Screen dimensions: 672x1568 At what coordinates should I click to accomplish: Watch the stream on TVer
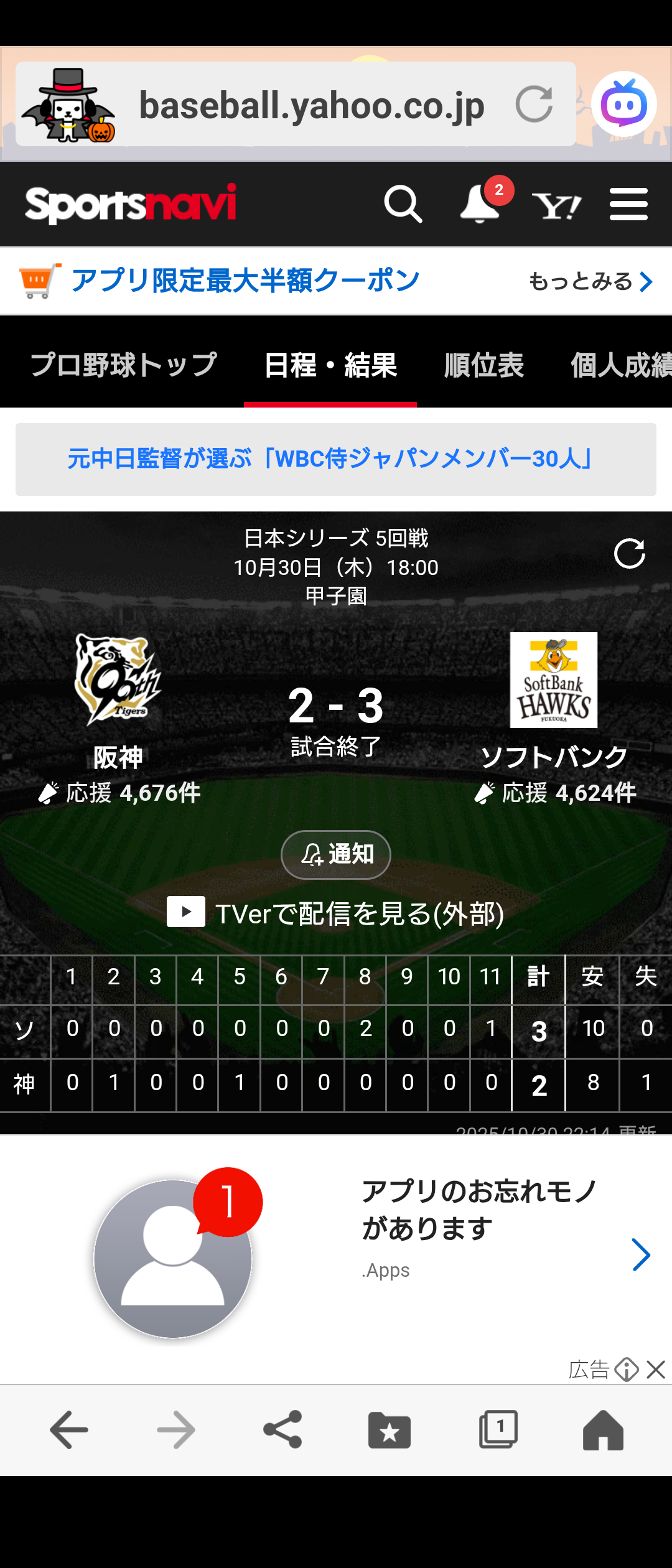pos(336,913)
